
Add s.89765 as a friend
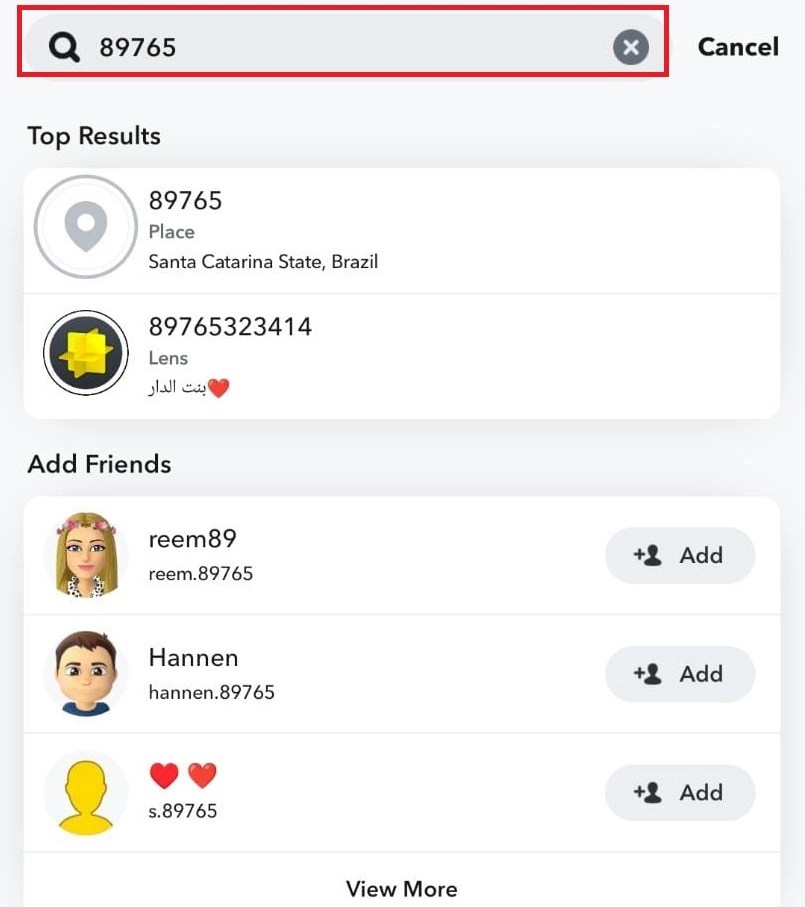pyautogui.click(x=680, y=793)
